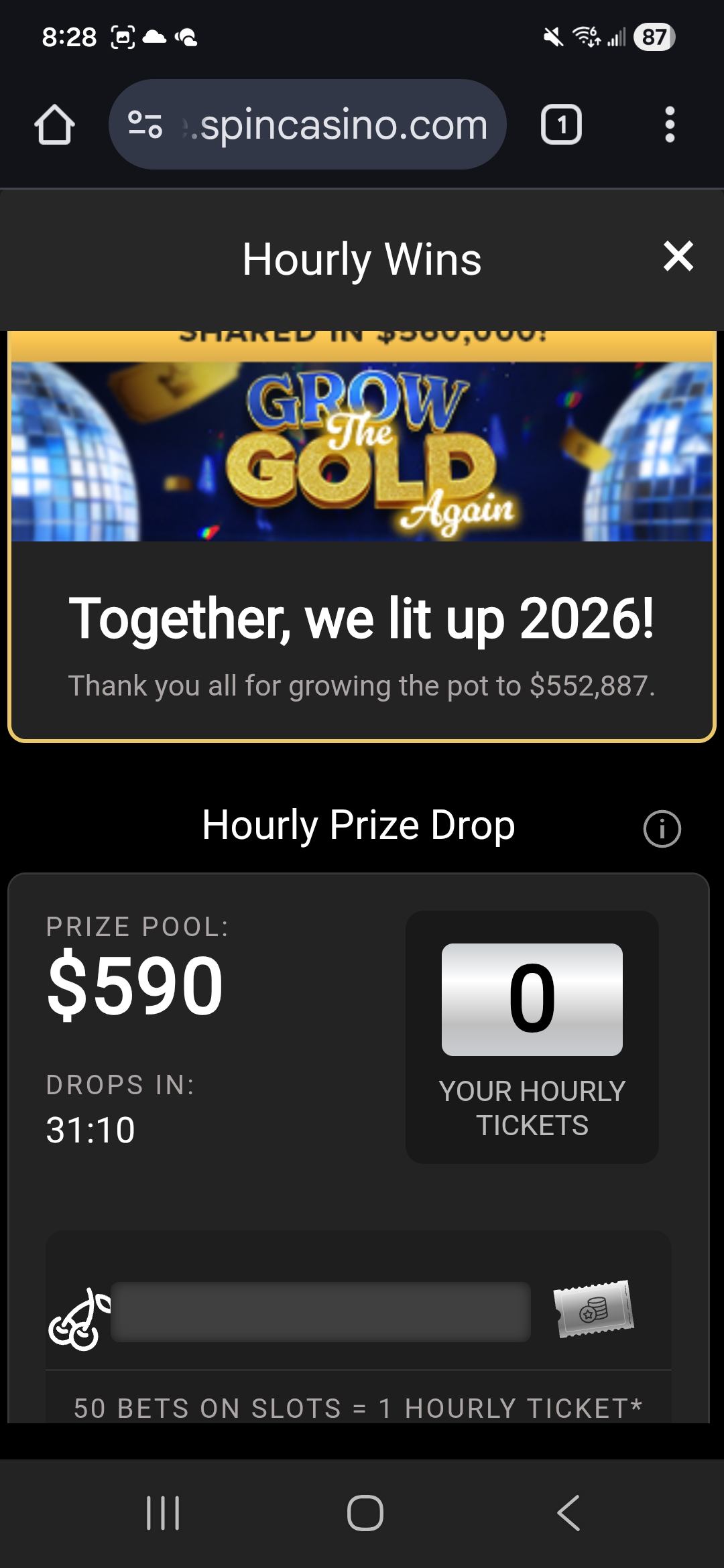Go back using system navigation
The height and width of the screenshot is (1568, 724).
(568, 1513)
